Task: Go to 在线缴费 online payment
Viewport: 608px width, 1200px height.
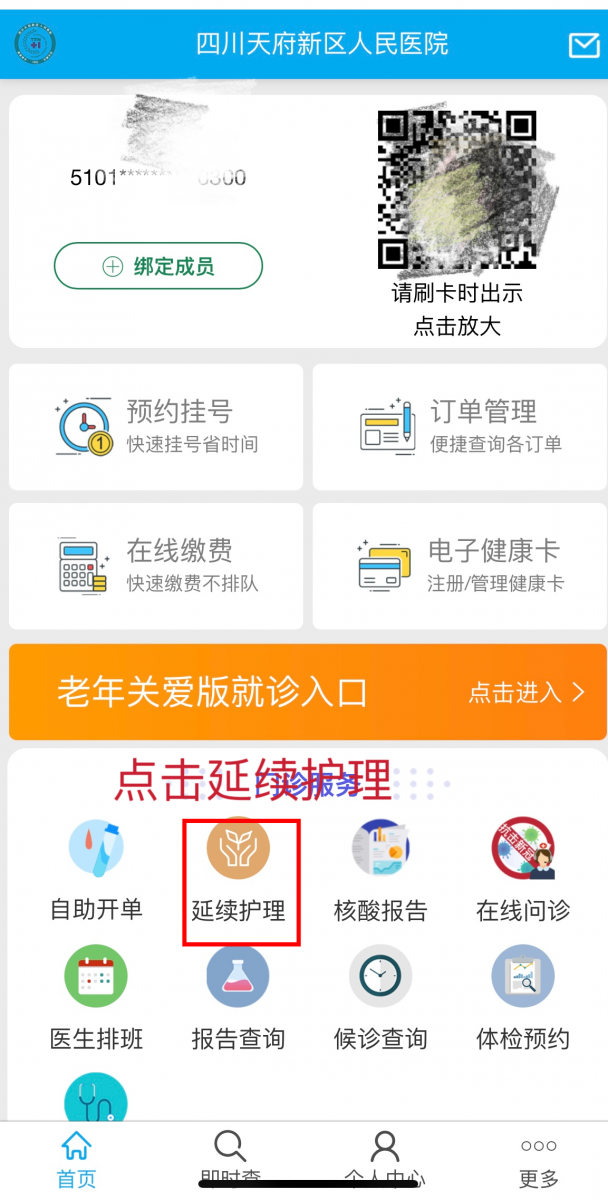Action: (156, 565)
